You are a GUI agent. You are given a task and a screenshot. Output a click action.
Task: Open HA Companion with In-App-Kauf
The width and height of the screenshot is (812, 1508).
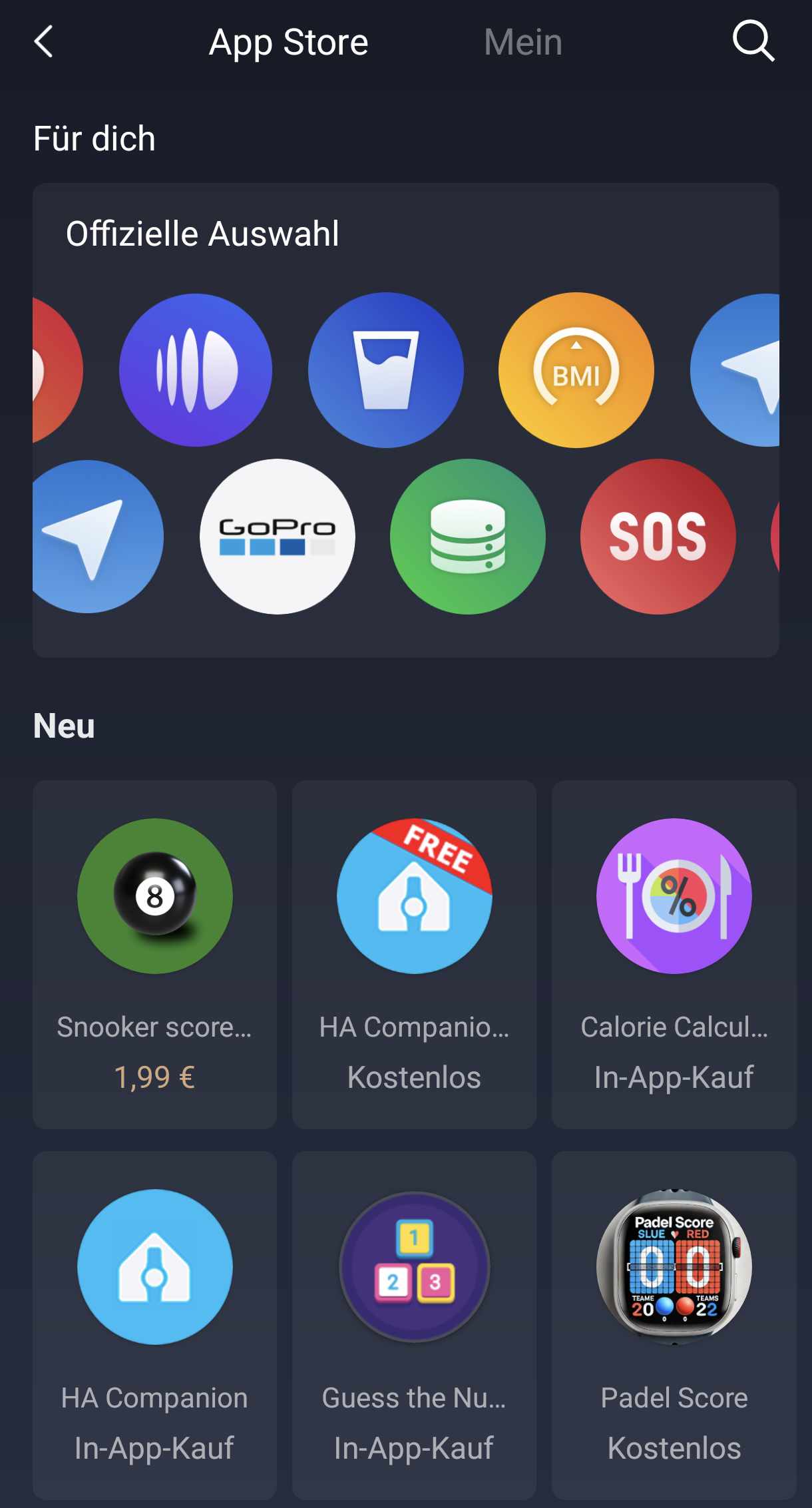(154, 1324)
